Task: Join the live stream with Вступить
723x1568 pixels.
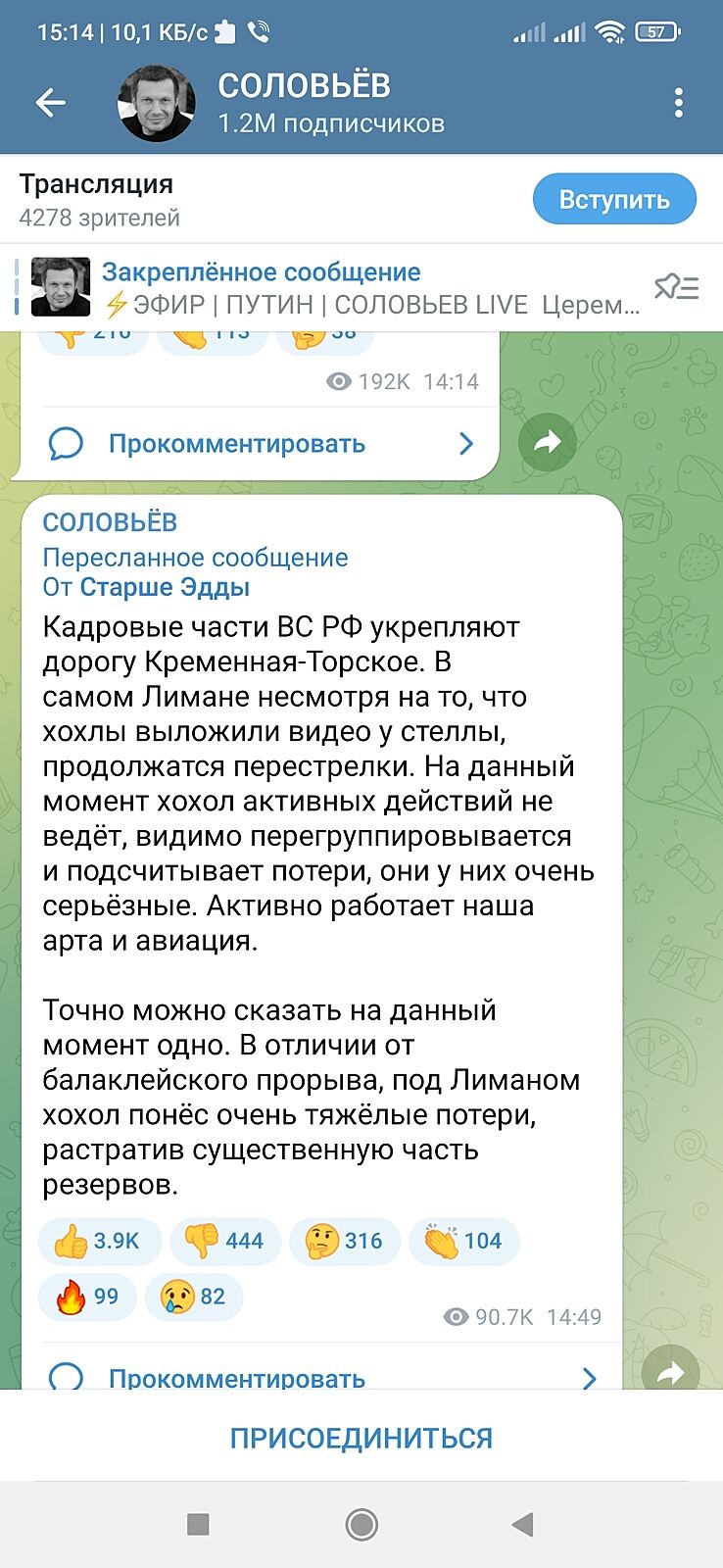Action: pos(614,200)
